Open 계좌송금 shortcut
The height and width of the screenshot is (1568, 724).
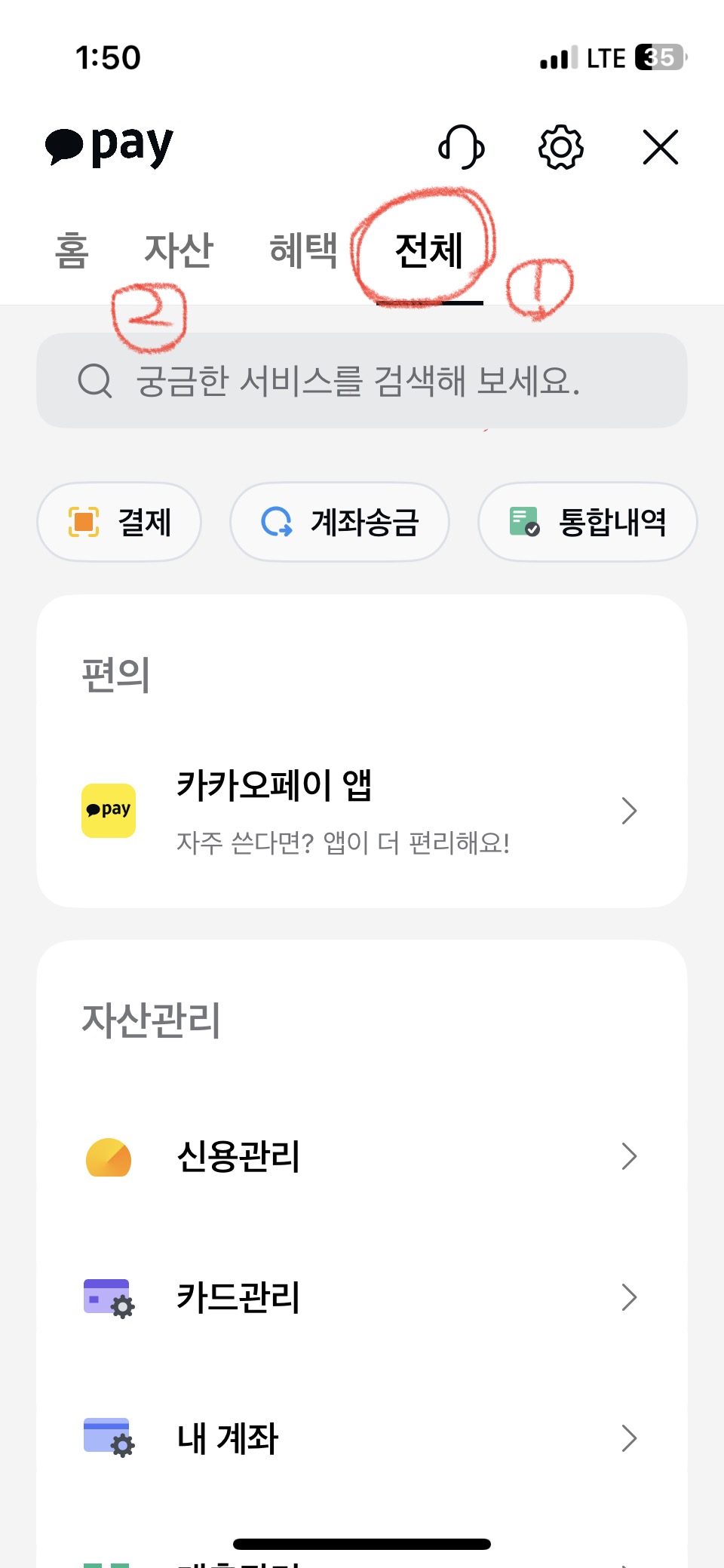(339, 522)
